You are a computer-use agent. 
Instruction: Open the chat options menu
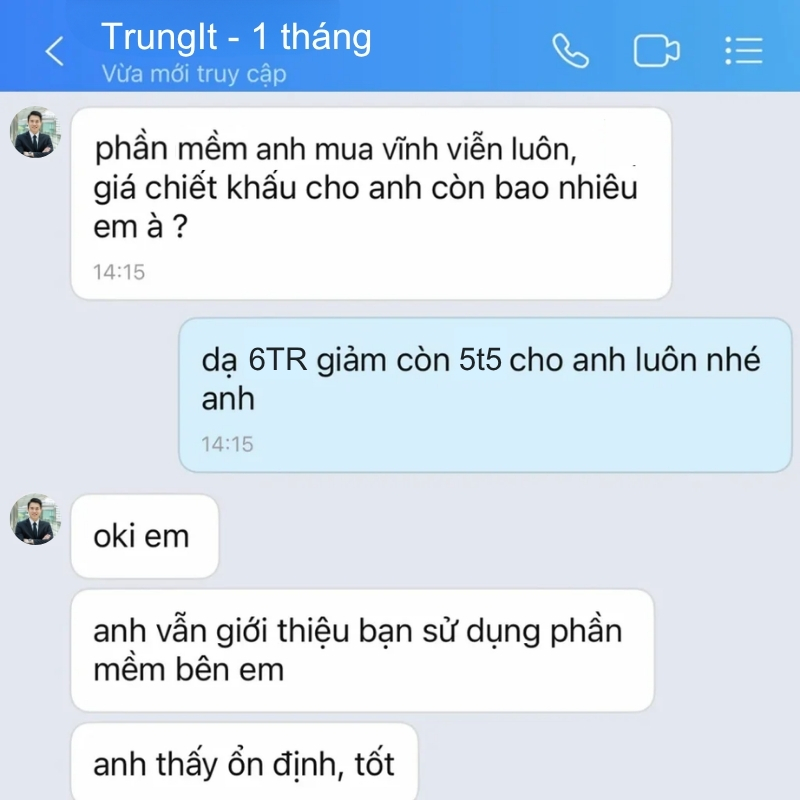click(x=743, y=51)
